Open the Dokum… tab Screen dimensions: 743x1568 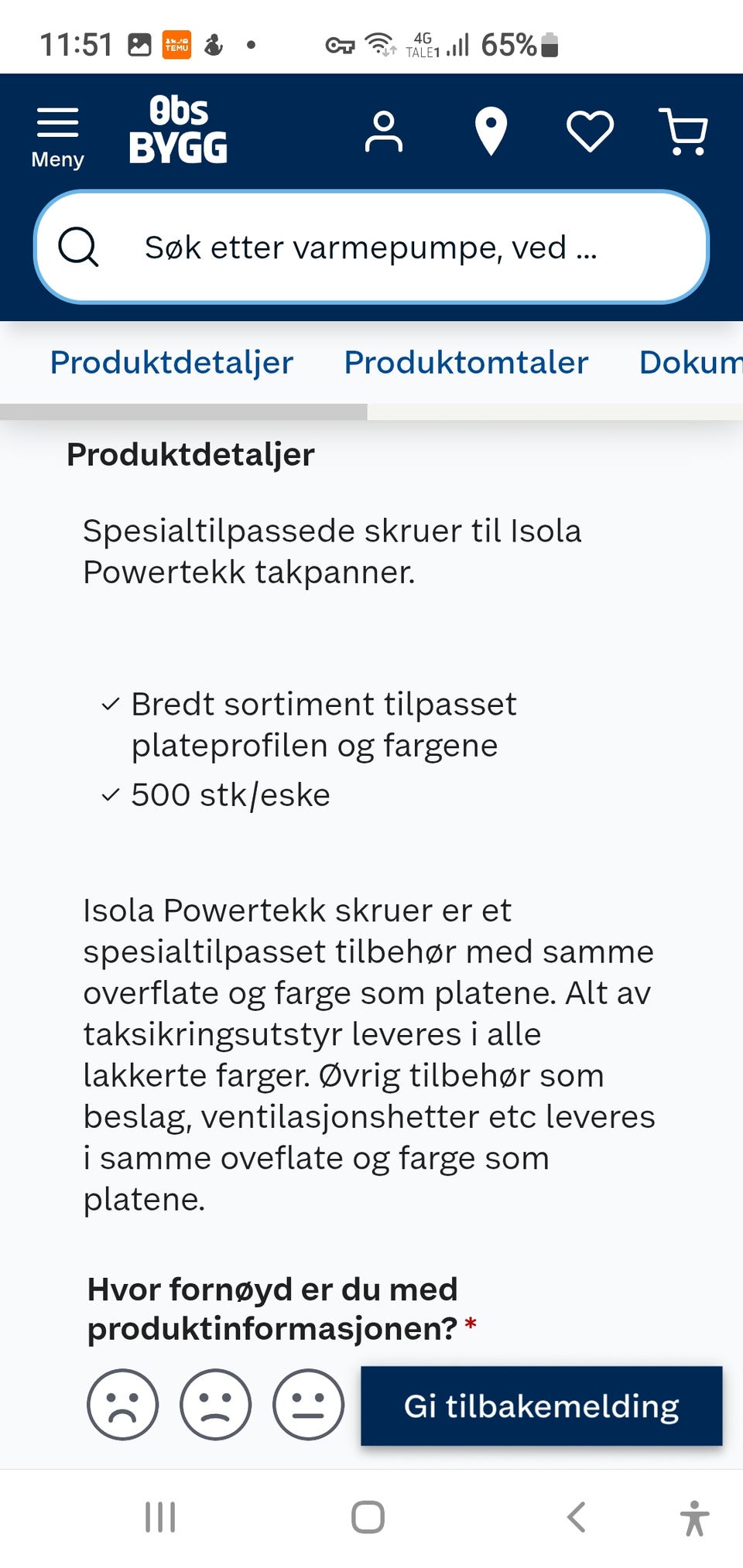click(x=690, y=362)
